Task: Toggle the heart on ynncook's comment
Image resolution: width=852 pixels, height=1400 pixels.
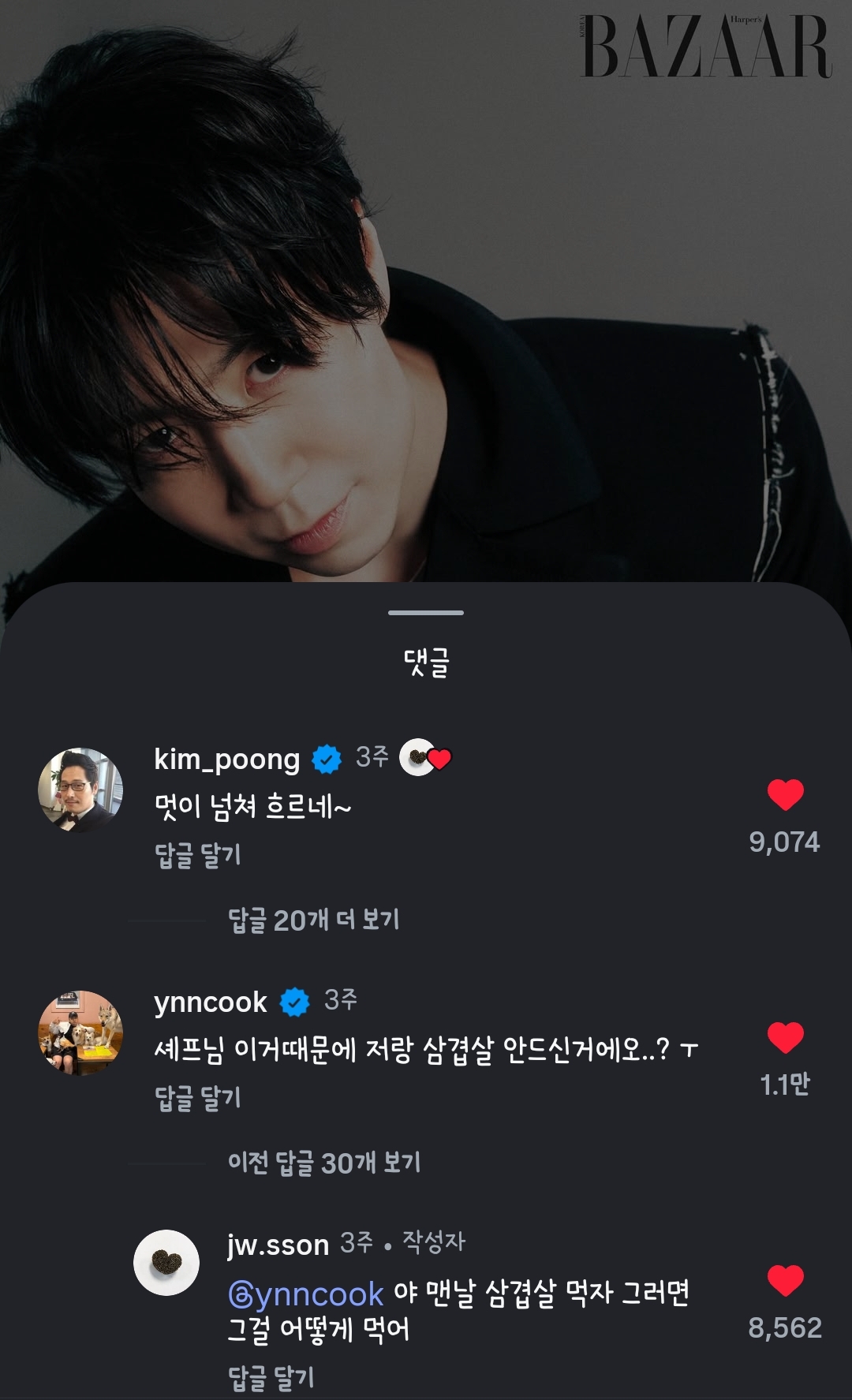Action: click(785, 1038)
